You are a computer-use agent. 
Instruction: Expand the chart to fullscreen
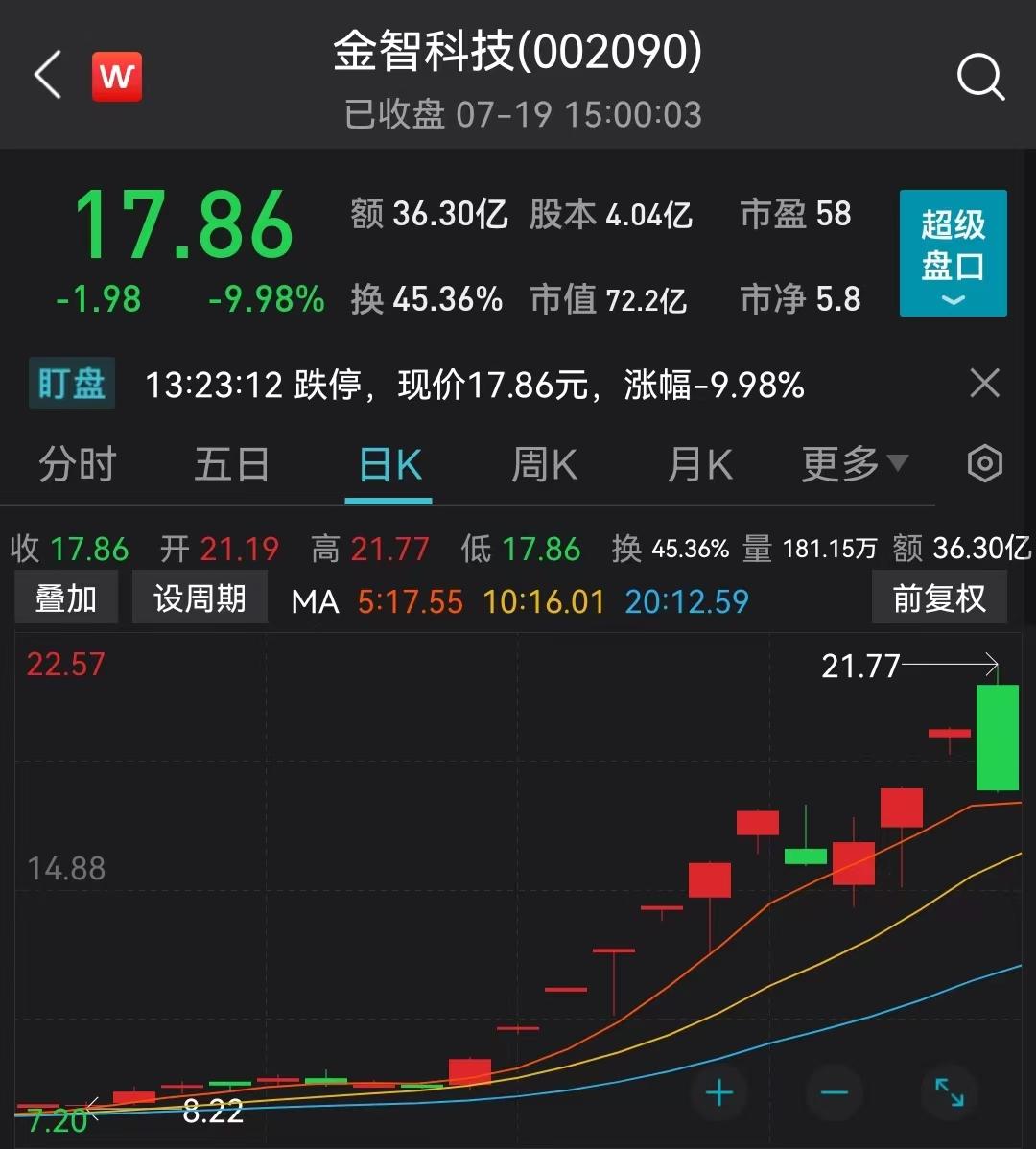tap(949, 1092)
